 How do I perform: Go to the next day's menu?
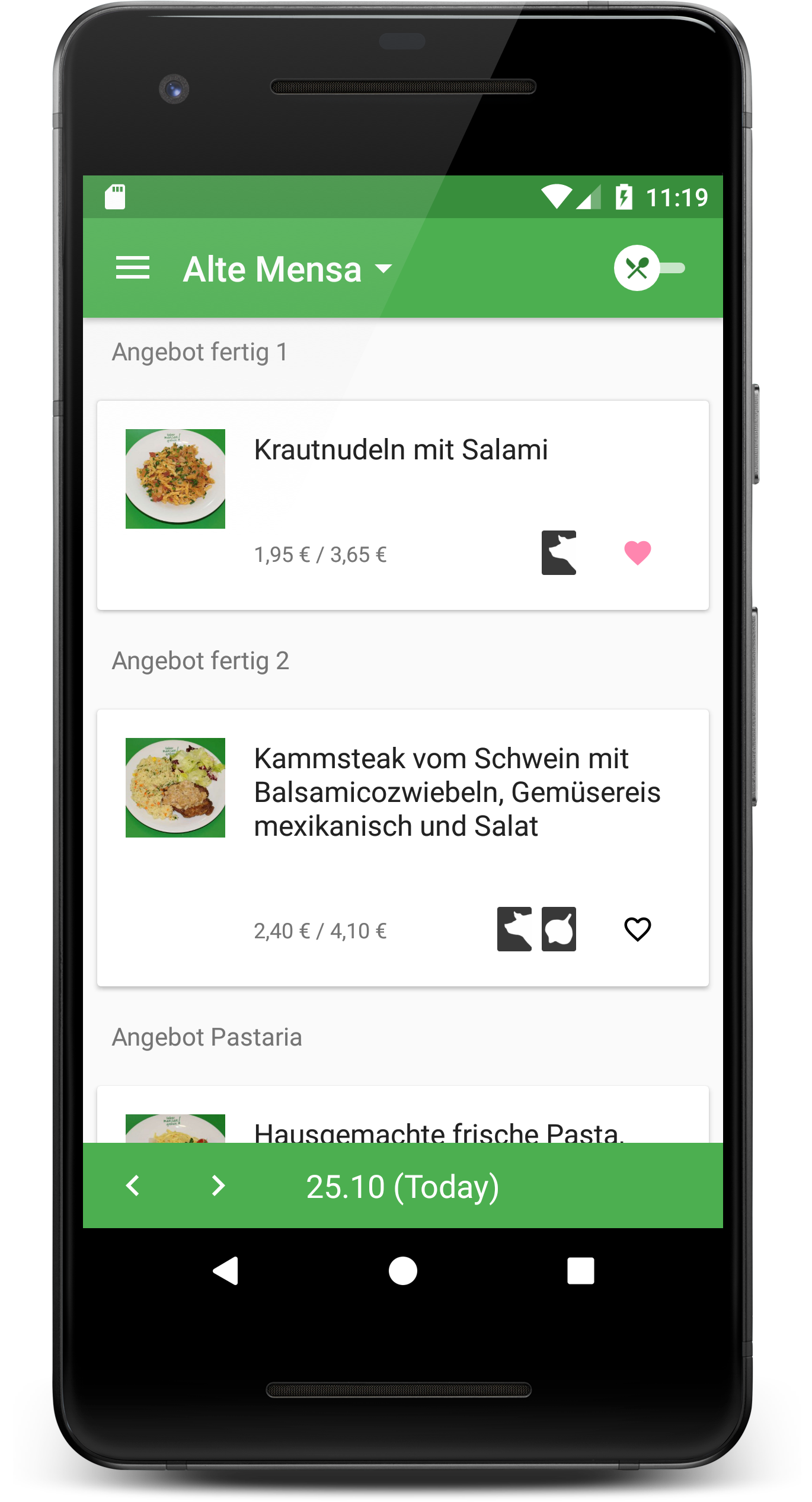218,1186
